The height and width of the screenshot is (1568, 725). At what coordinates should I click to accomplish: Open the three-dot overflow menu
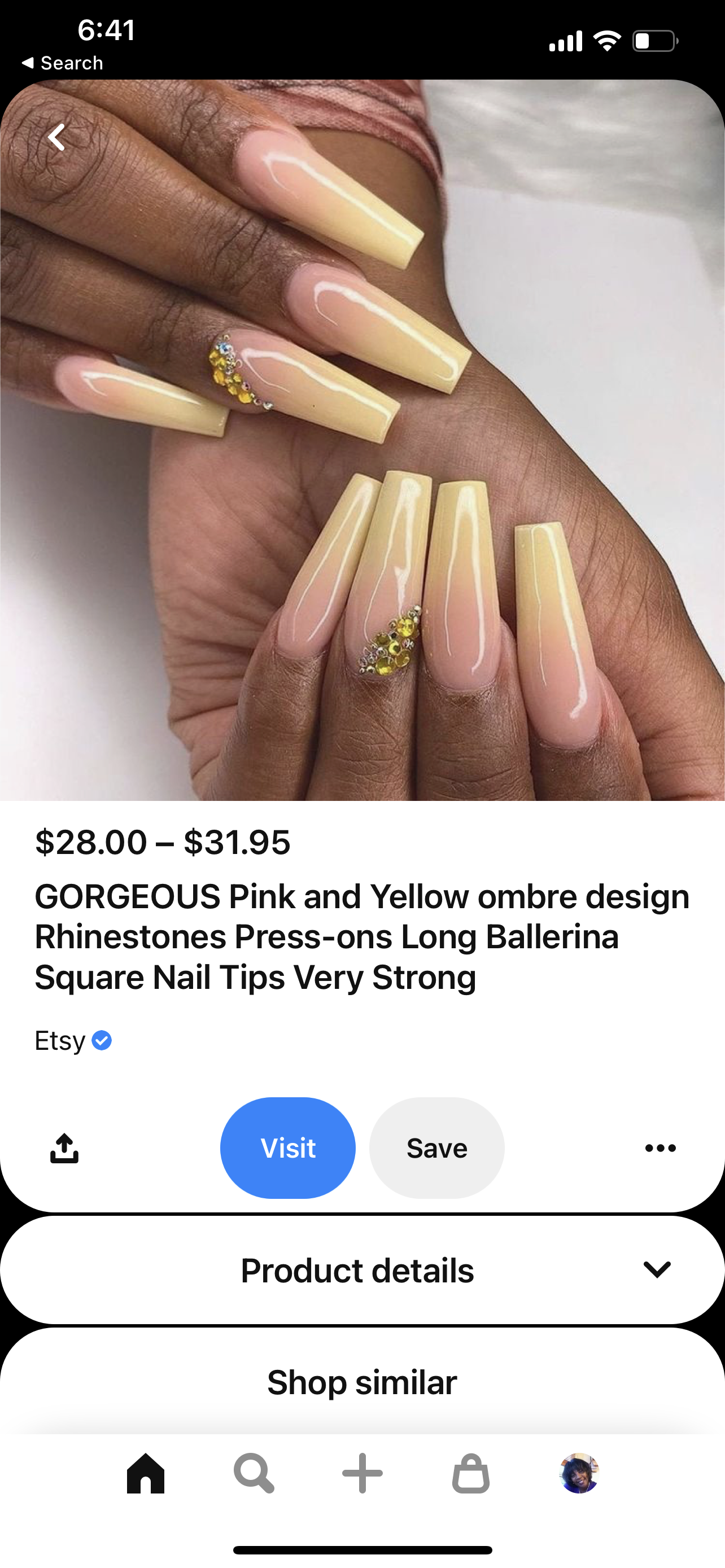coord(661,1148)
